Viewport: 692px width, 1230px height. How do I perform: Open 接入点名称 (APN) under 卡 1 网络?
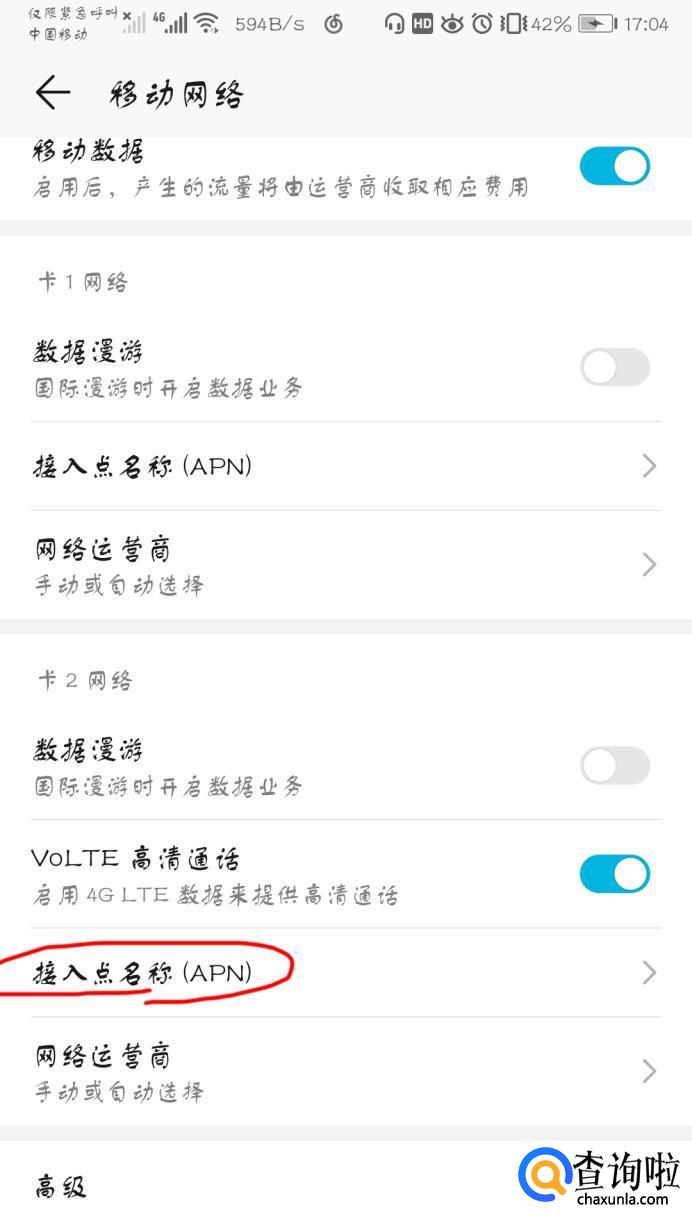point(346,466)
